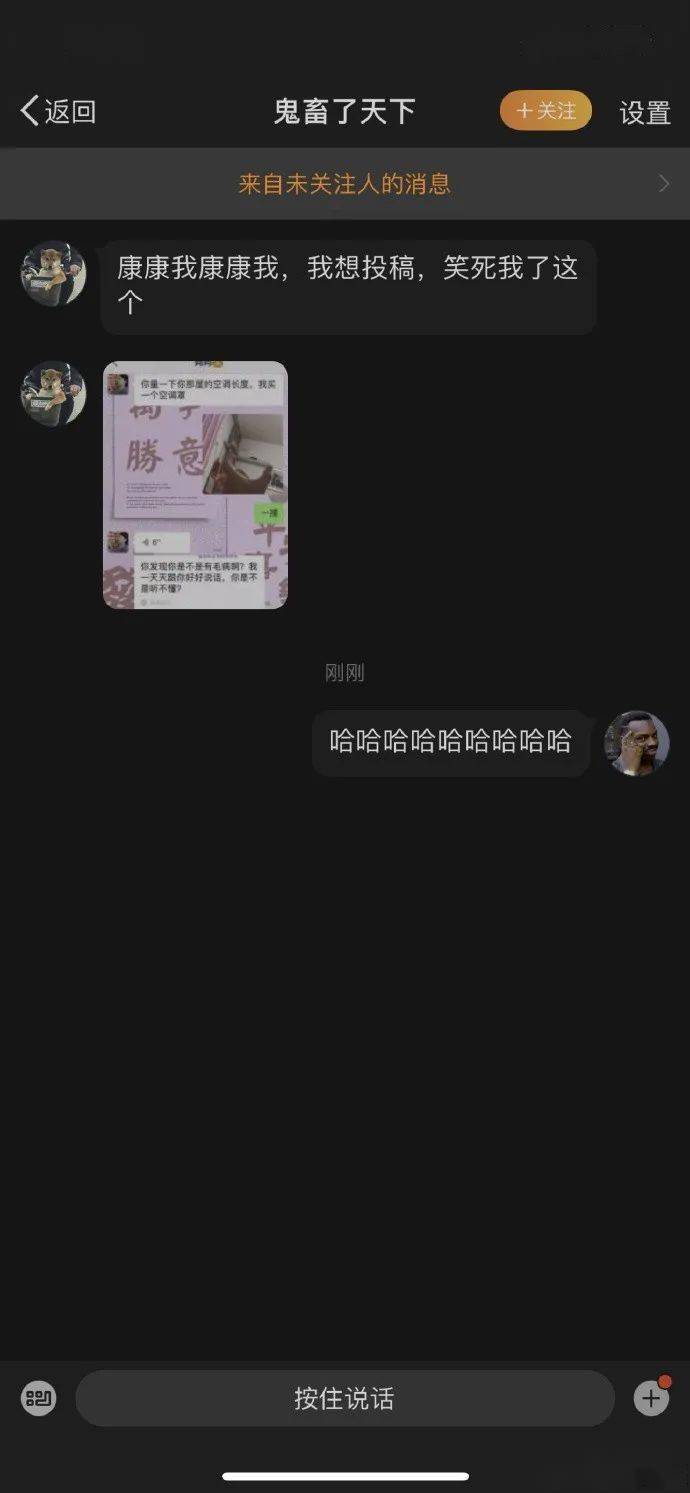Open 设置 chat settings

(644, 112)
